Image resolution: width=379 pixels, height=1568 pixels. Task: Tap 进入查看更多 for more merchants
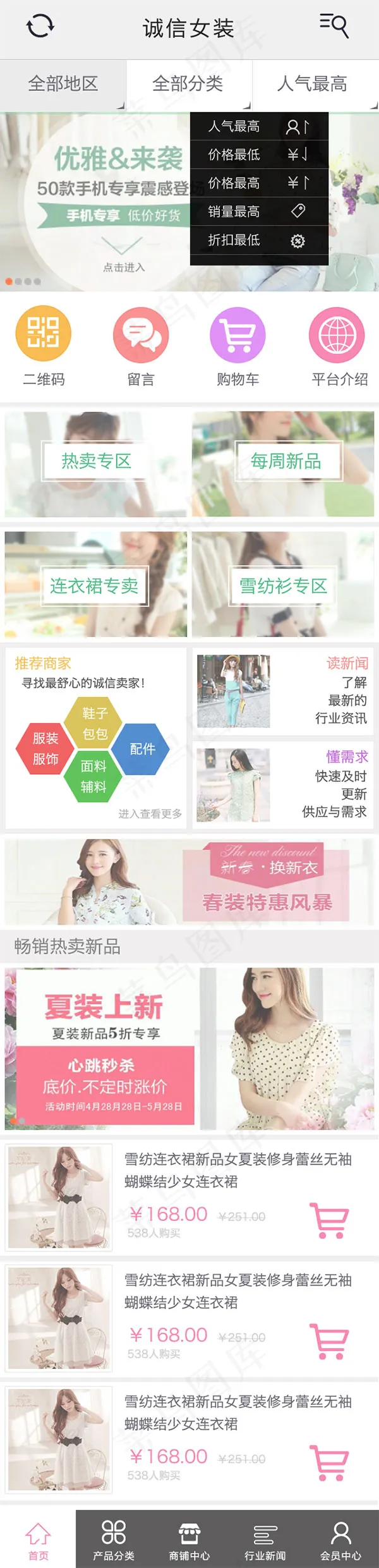[x=150, y=813]
